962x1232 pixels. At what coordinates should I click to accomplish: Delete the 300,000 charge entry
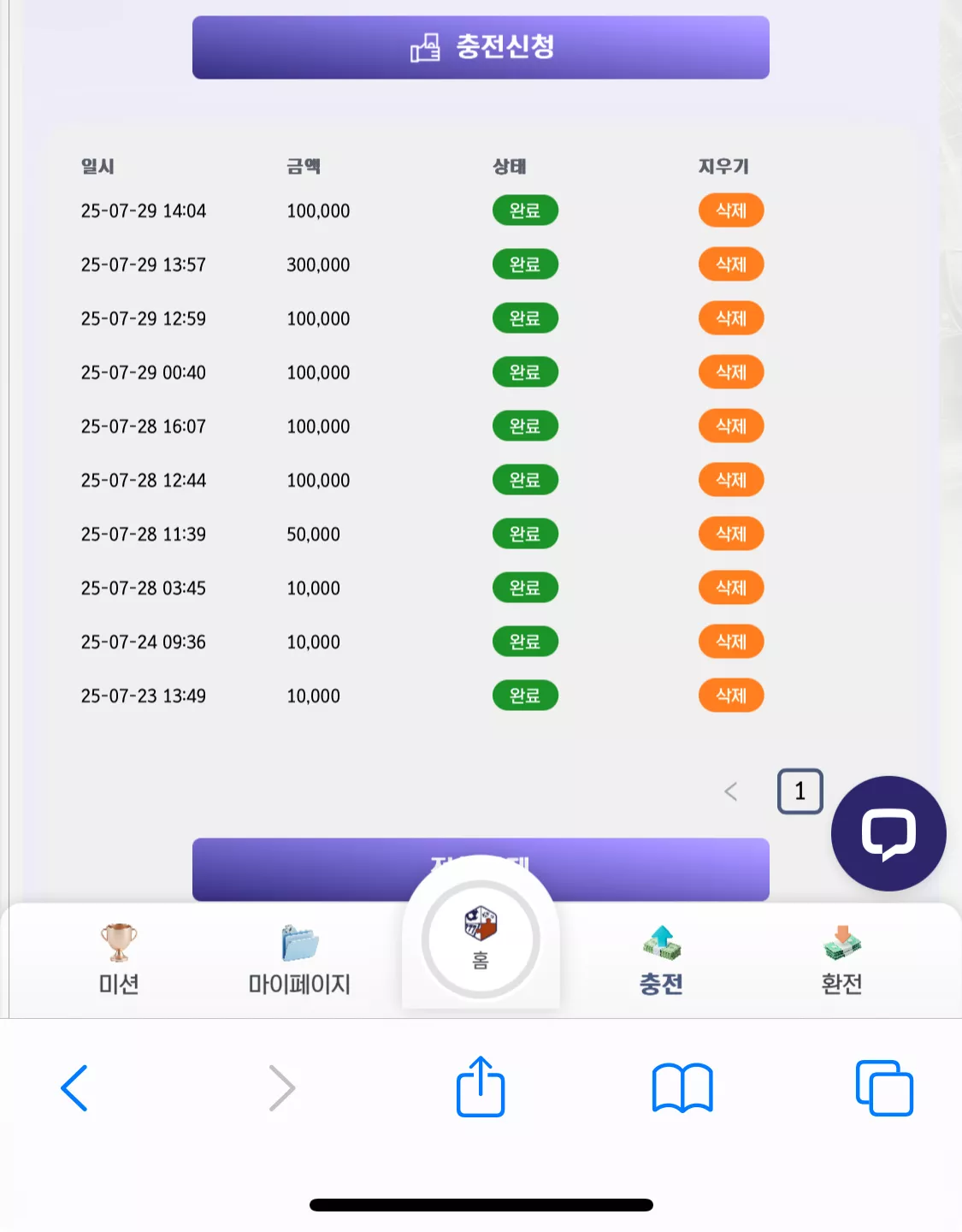click(x=731, y=264)
